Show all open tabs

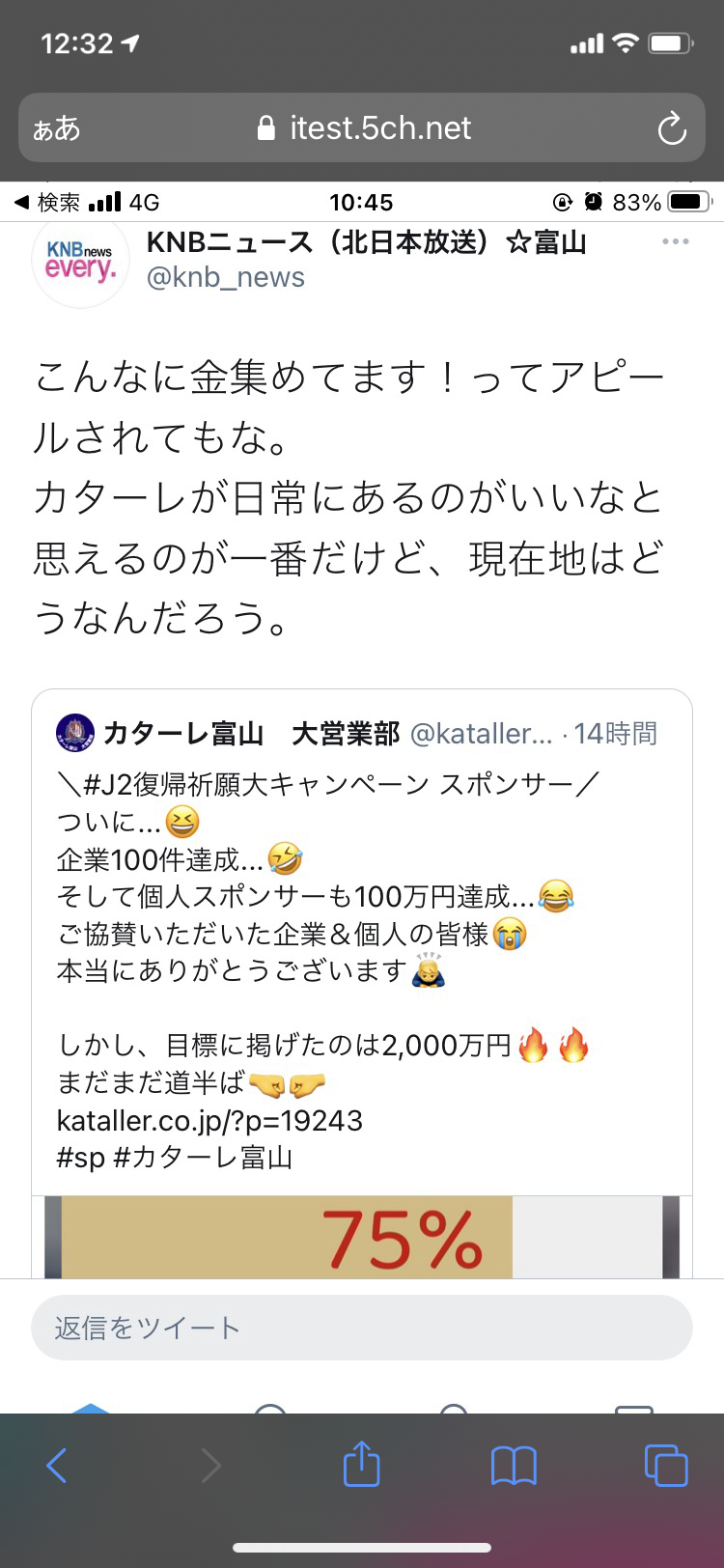666,1465
